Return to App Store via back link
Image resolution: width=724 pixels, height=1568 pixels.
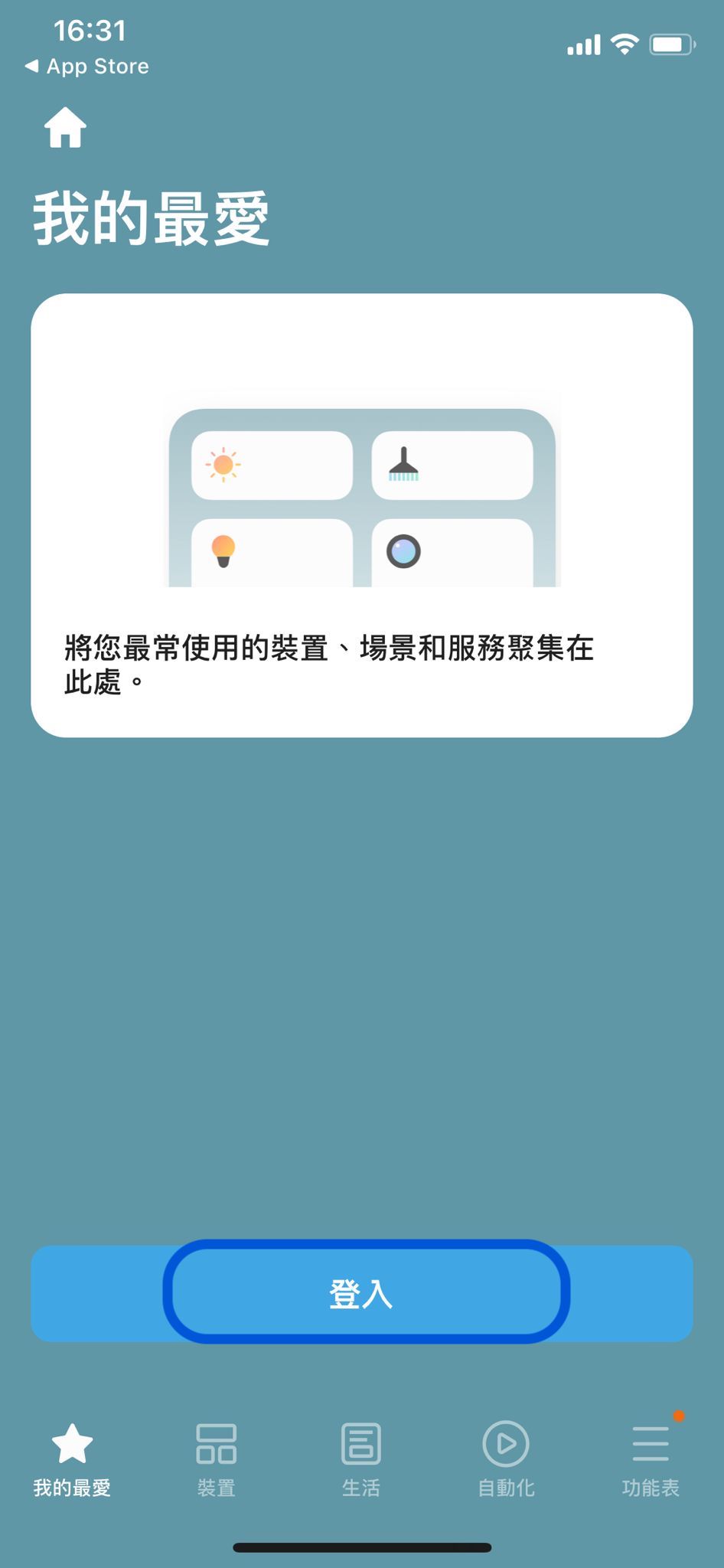click(86, 67)
